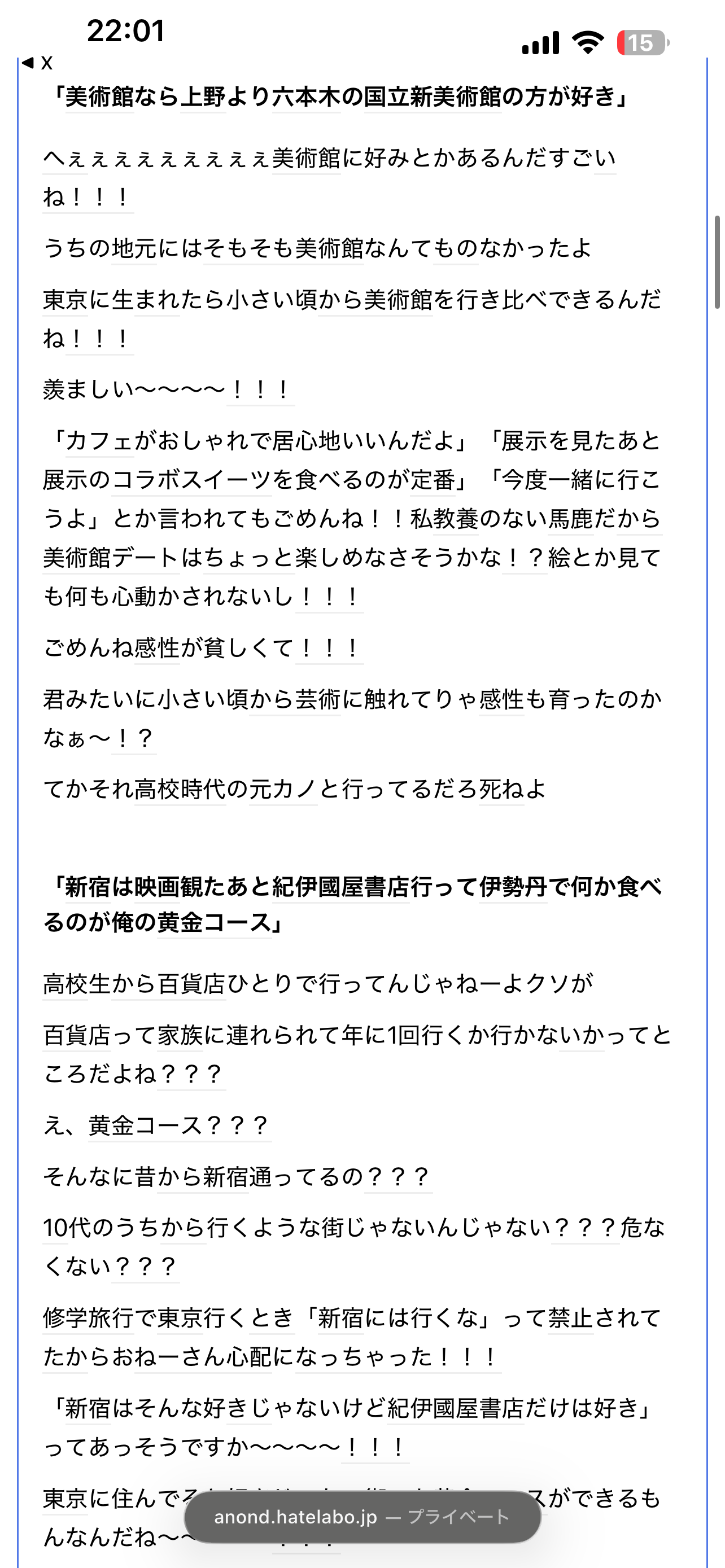Follow the 禁止 keyword link
This screenshot has height=1568, width=725.
[571, 1318]
